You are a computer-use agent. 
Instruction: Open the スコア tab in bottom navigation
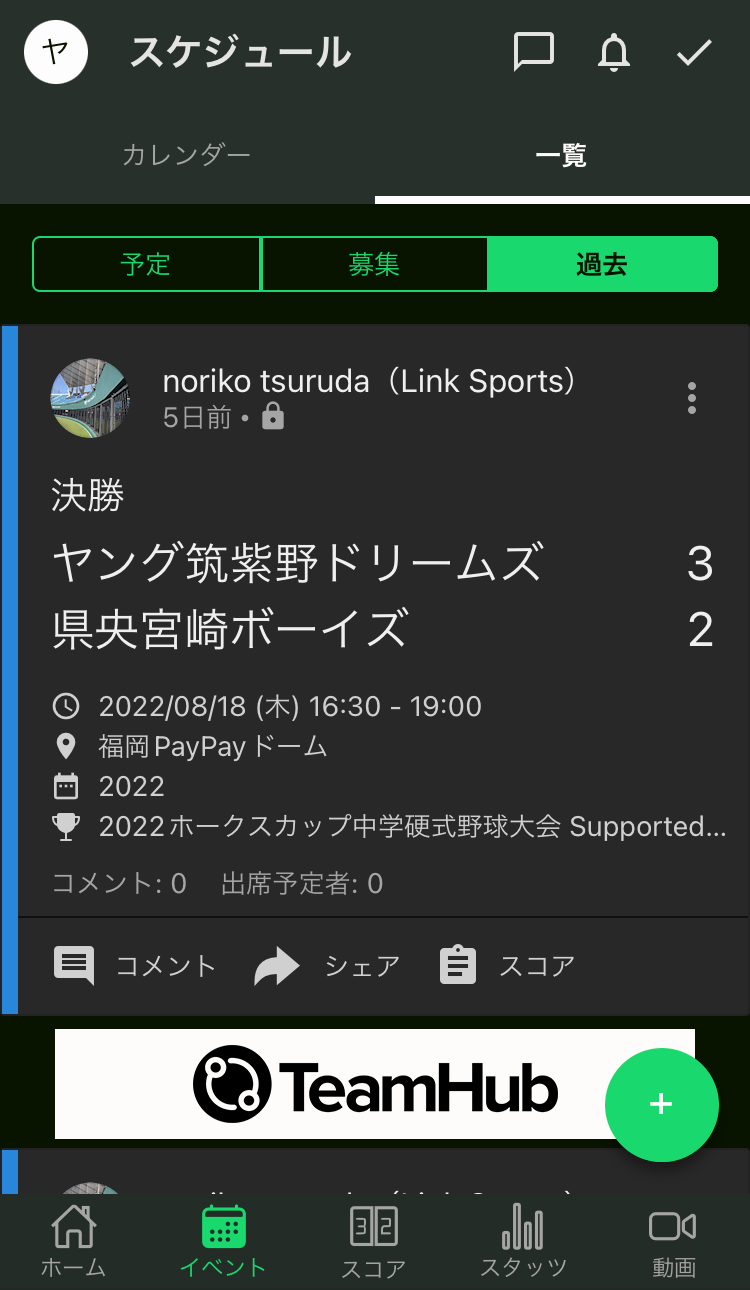374,1240
